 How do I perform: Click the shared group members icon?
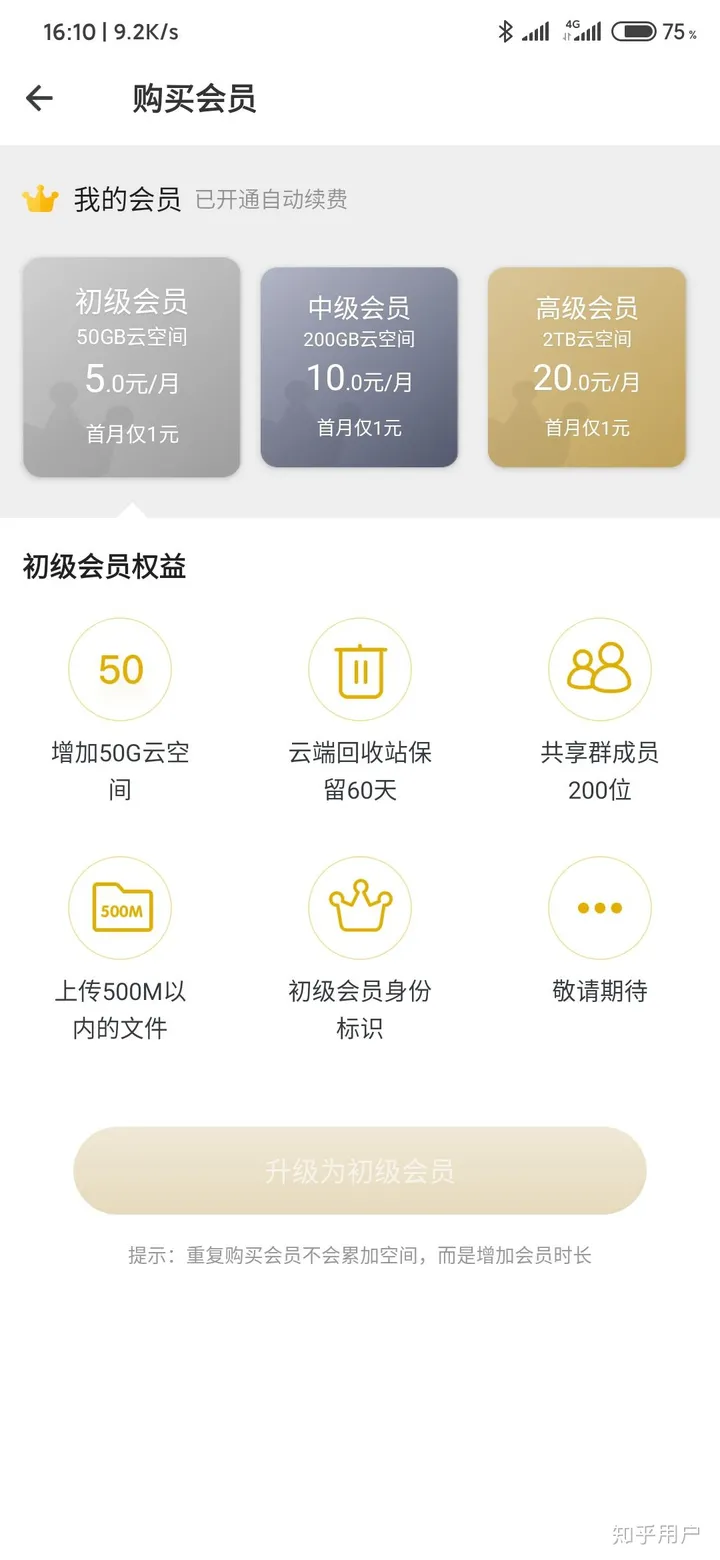pyautogui.click(x=599, y=668)
